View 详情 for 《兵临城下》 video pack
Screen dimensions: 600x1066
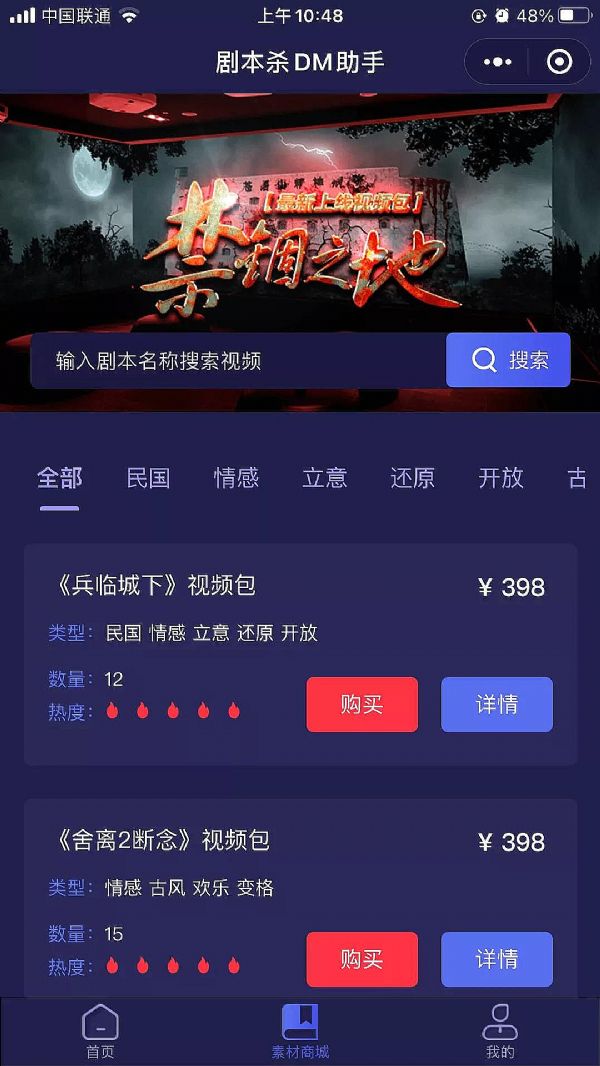click(496, 704)
